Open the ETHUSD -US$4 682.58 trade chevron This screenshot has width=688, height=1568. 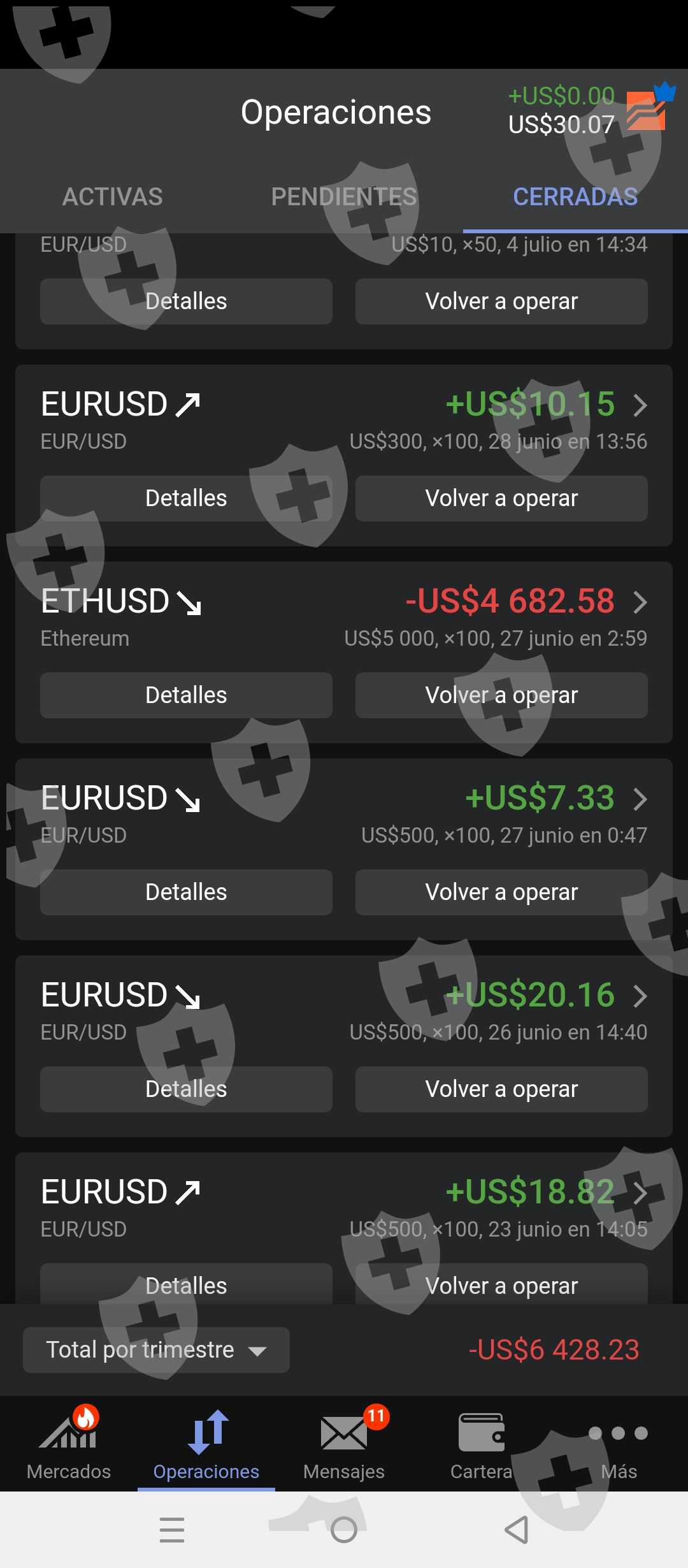click(640, 602)
